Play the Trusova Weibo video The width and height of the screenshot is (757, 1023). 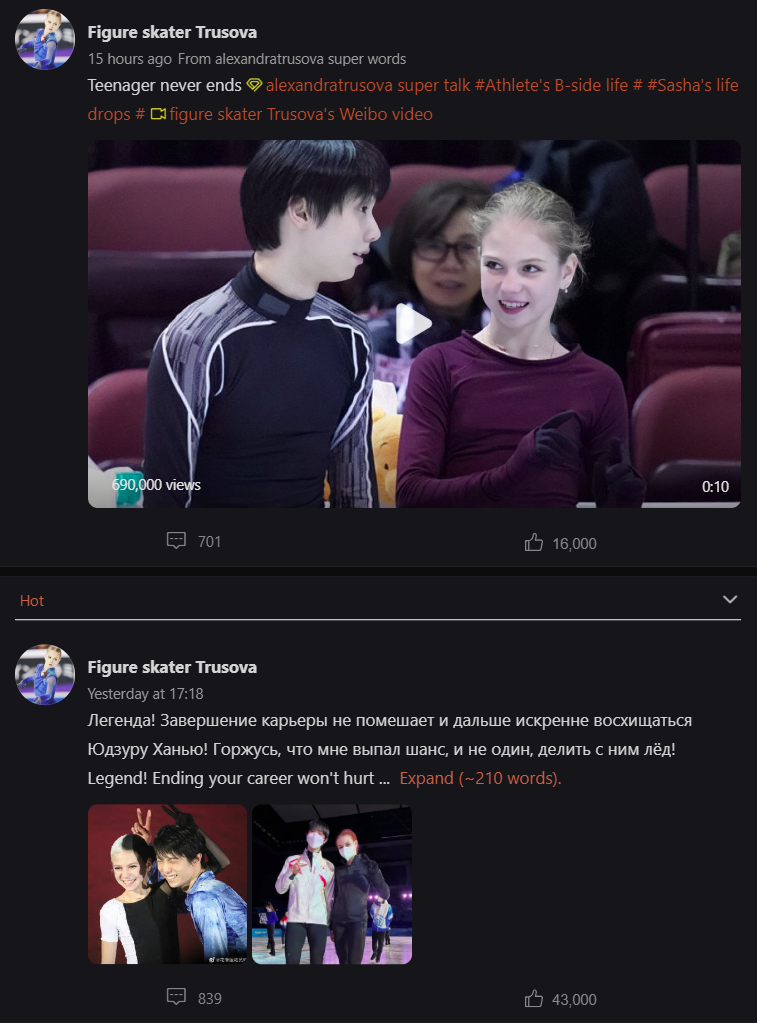[x=413, y=324]
